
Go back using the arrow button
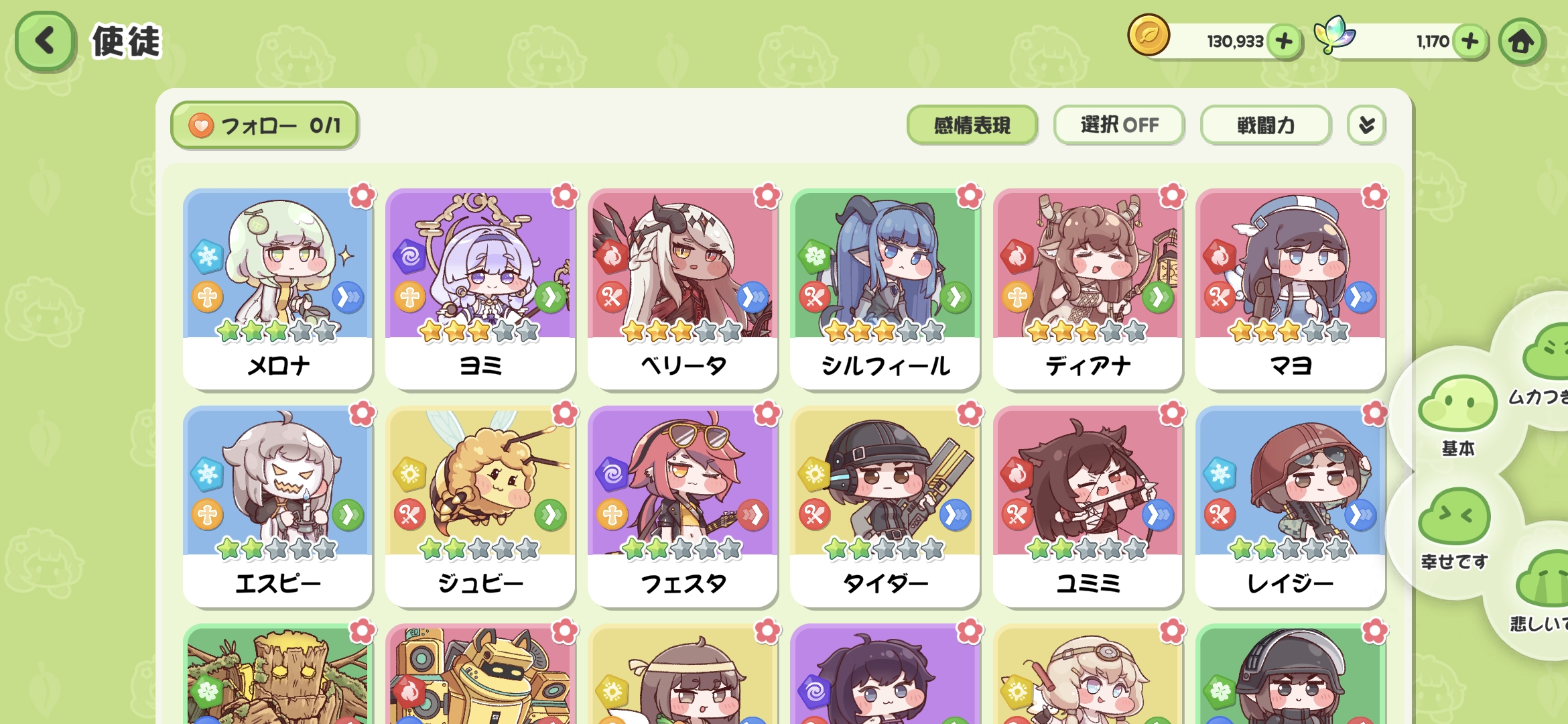(45, 41)
